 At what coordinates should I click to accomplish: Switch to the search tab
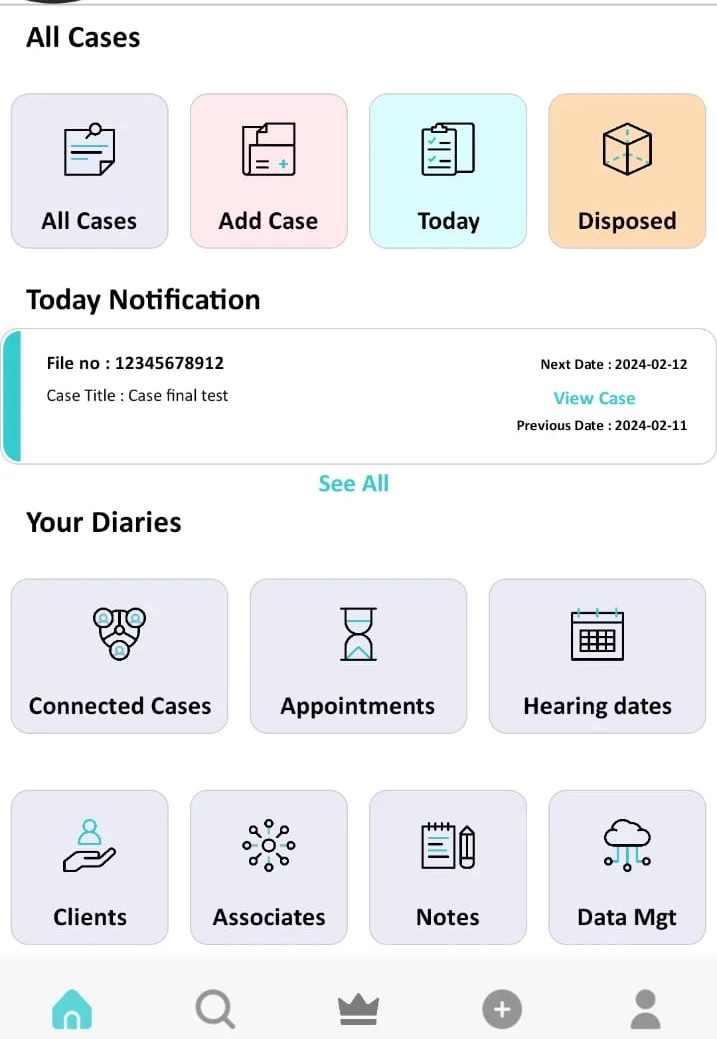(x=215, y=1009)
